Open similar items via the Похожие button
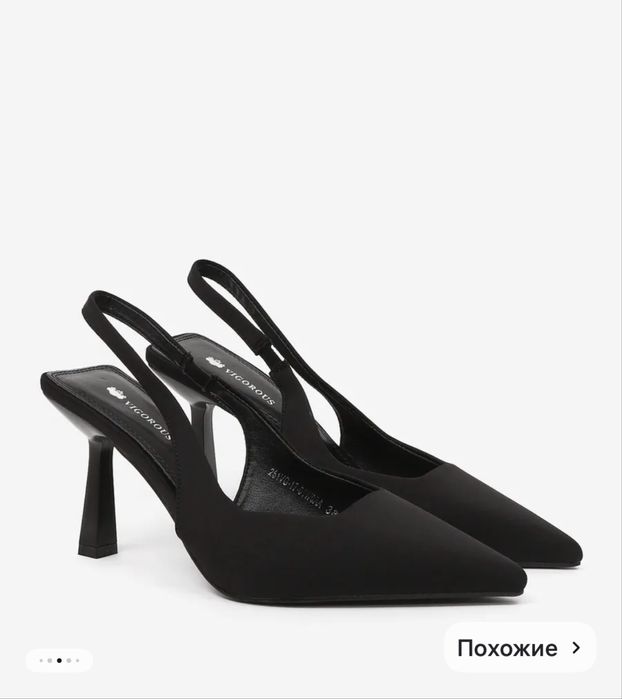The width and height of the screenshot is (622, 699). pyautogui.click(x=519, y=648)
